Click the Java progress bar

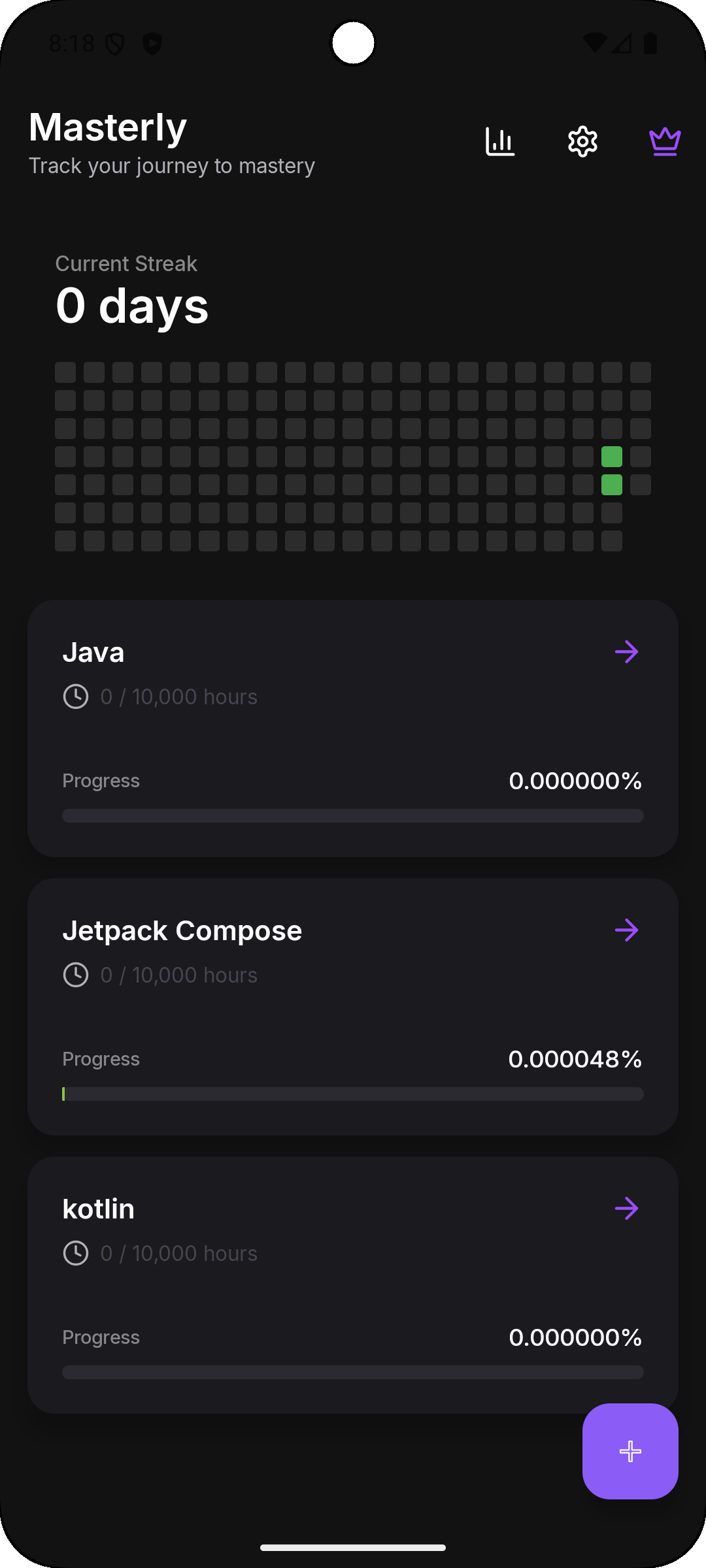tap(353, 815)
